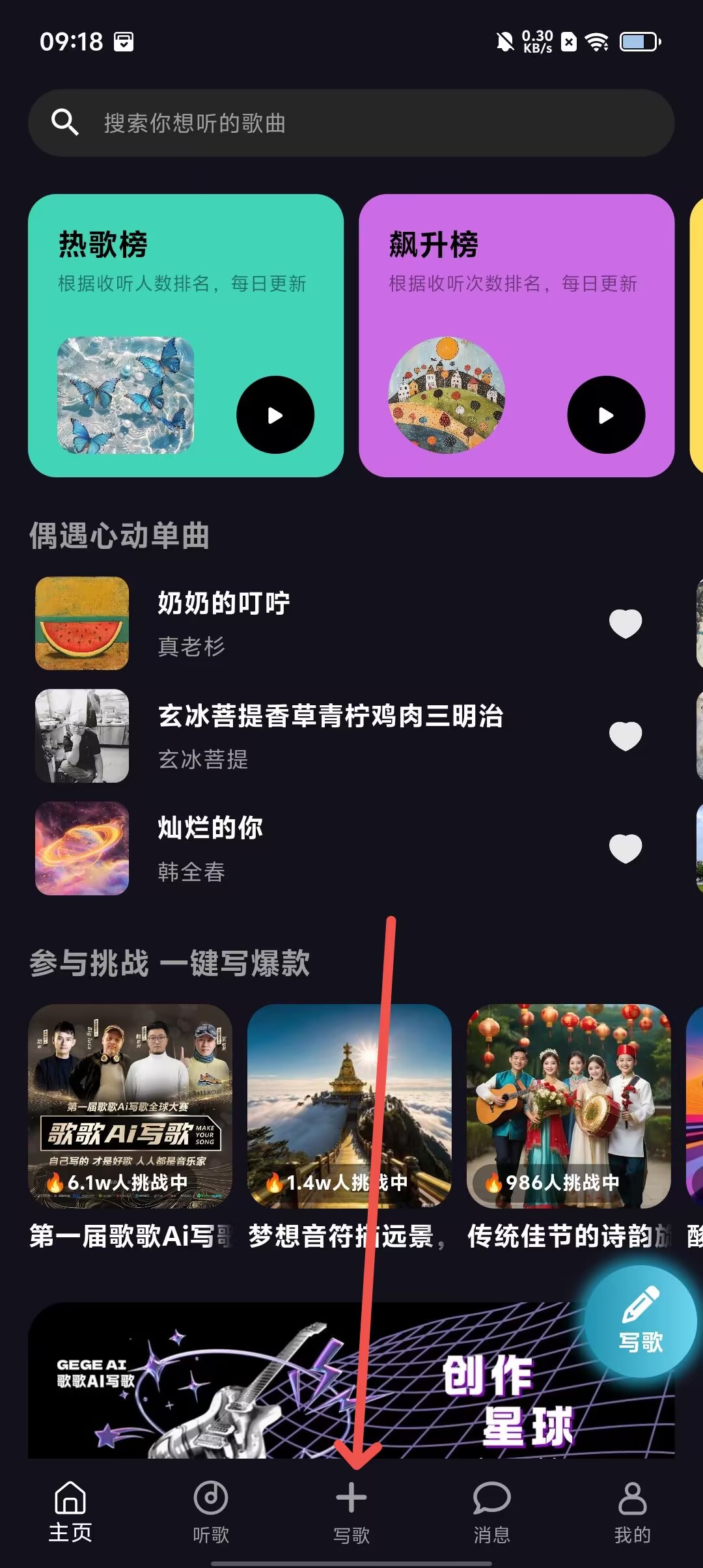The width and height of the screenshot is (703, 1568).
Task: Open the 梦想音符描远景 challenge card
Action: tap(350, 1107)
